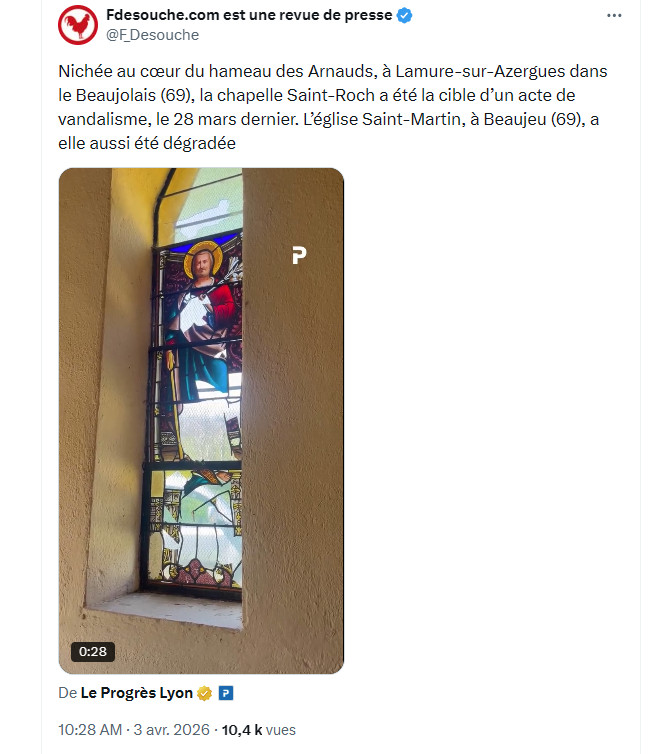Screen dimensions: 648x754
Task: Visit the @F_Desouche handle profile
Action: coord(152,35)
